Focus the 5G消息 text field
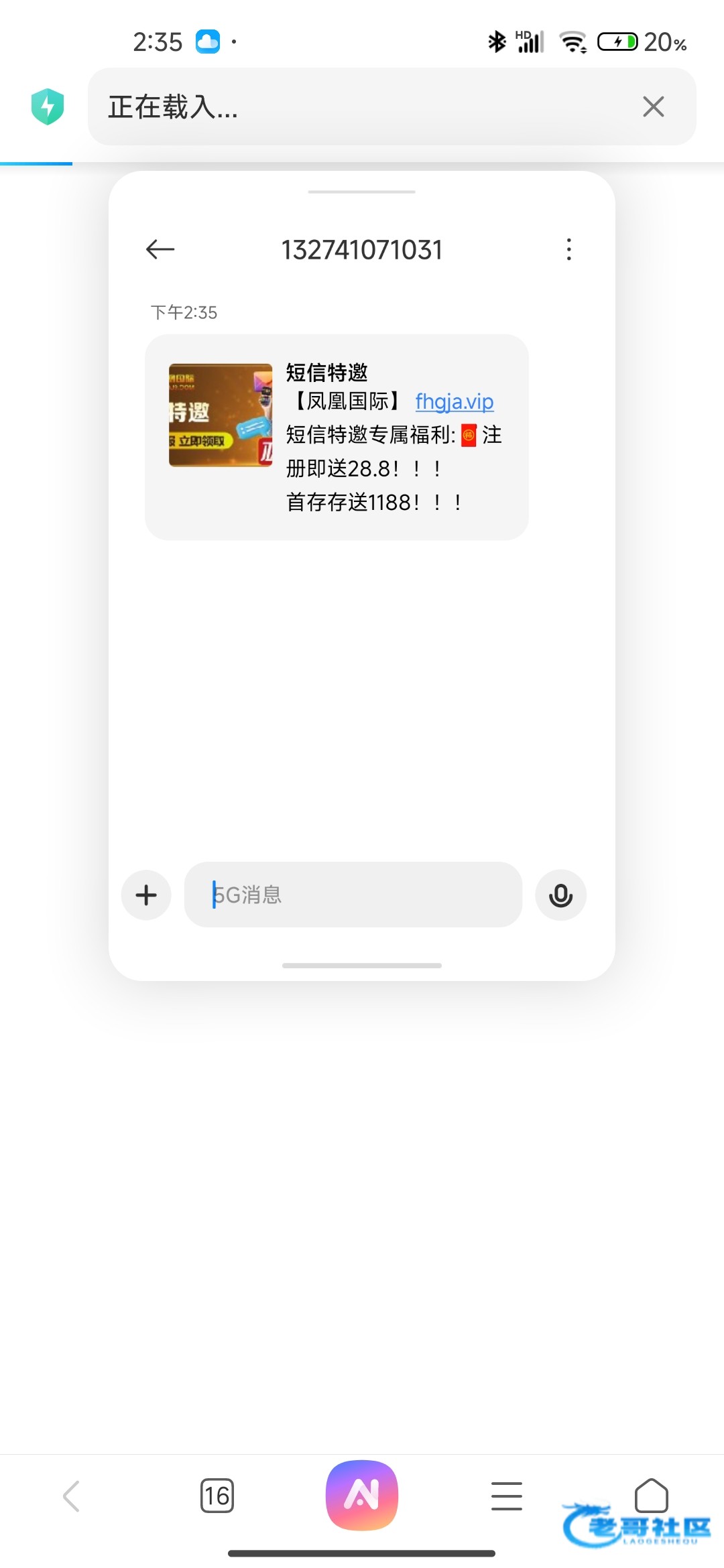 (x=353, y=895)
